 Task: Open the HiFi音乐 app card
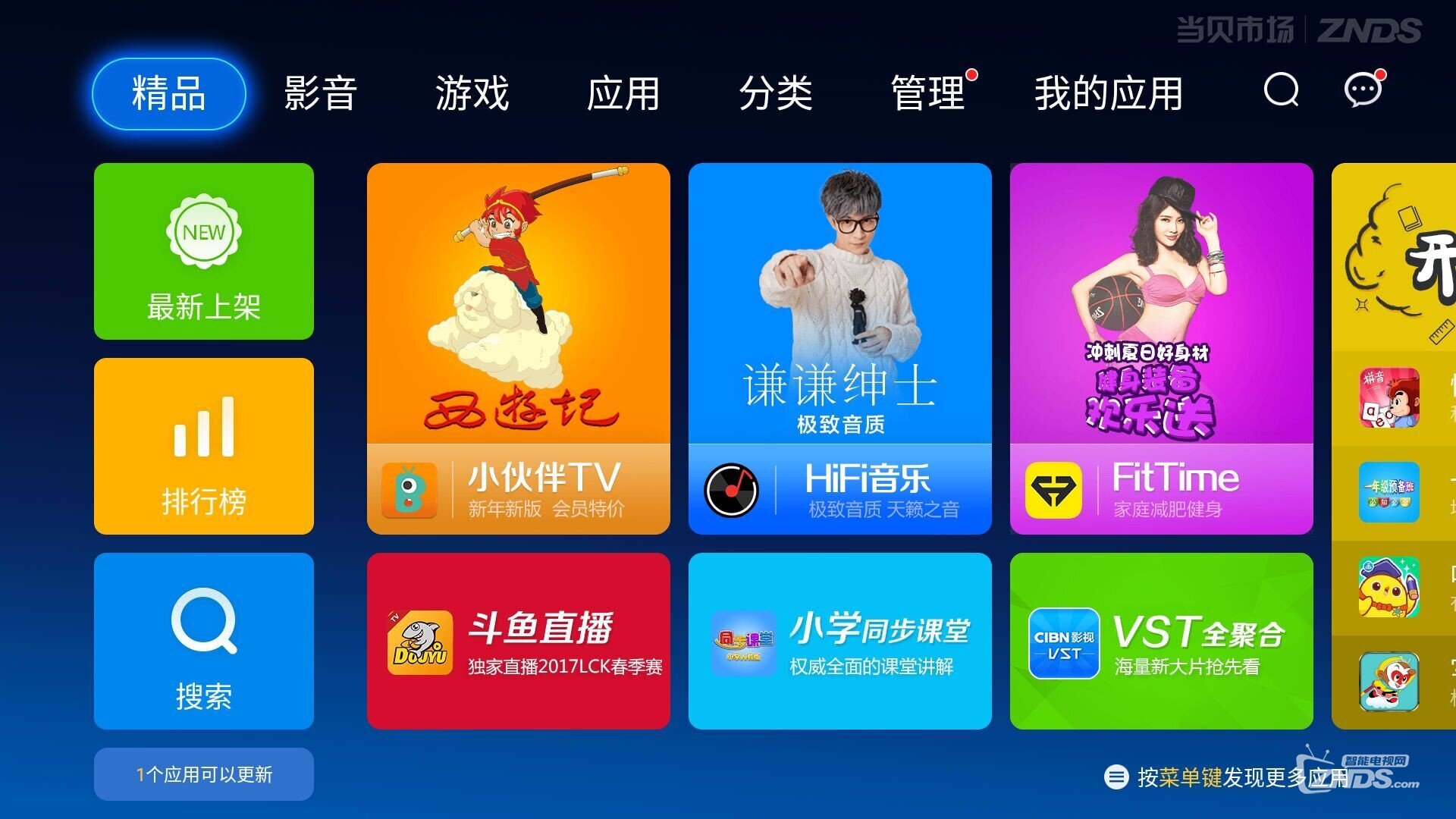pos(840,348)
